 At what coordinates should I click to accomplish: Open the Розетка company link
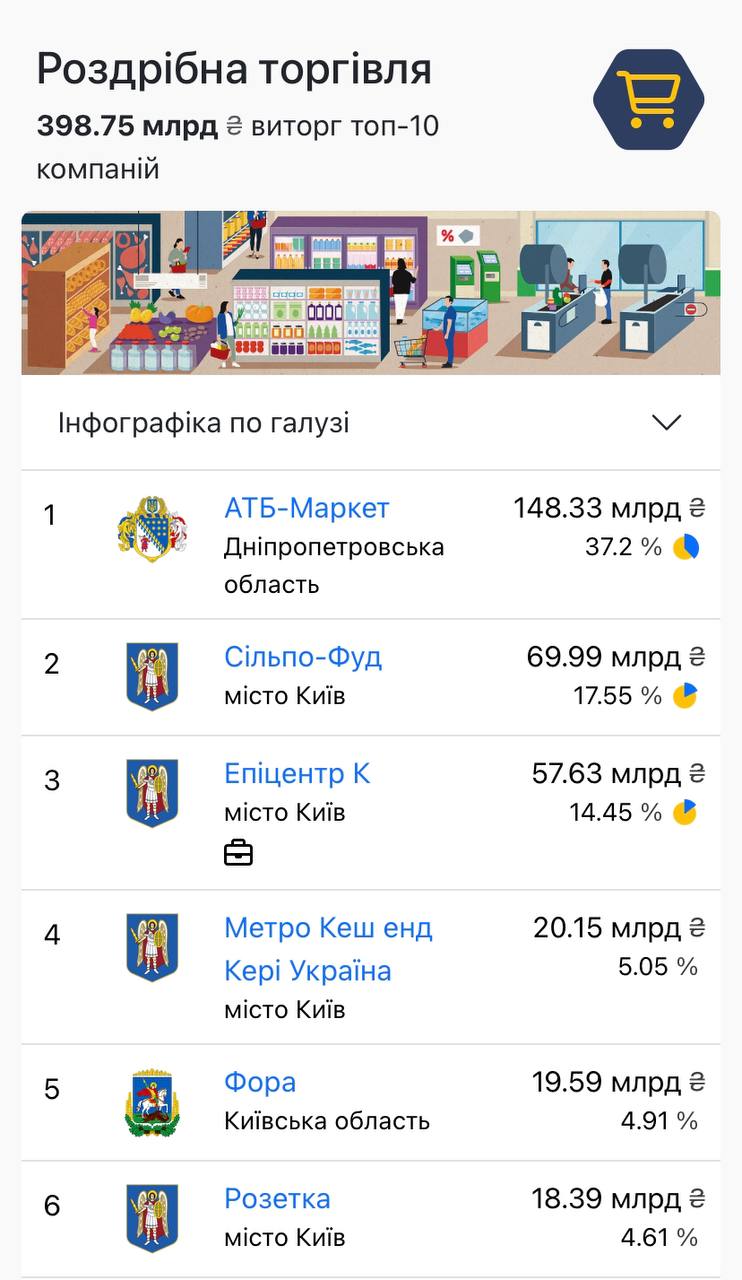point(277,1198)
